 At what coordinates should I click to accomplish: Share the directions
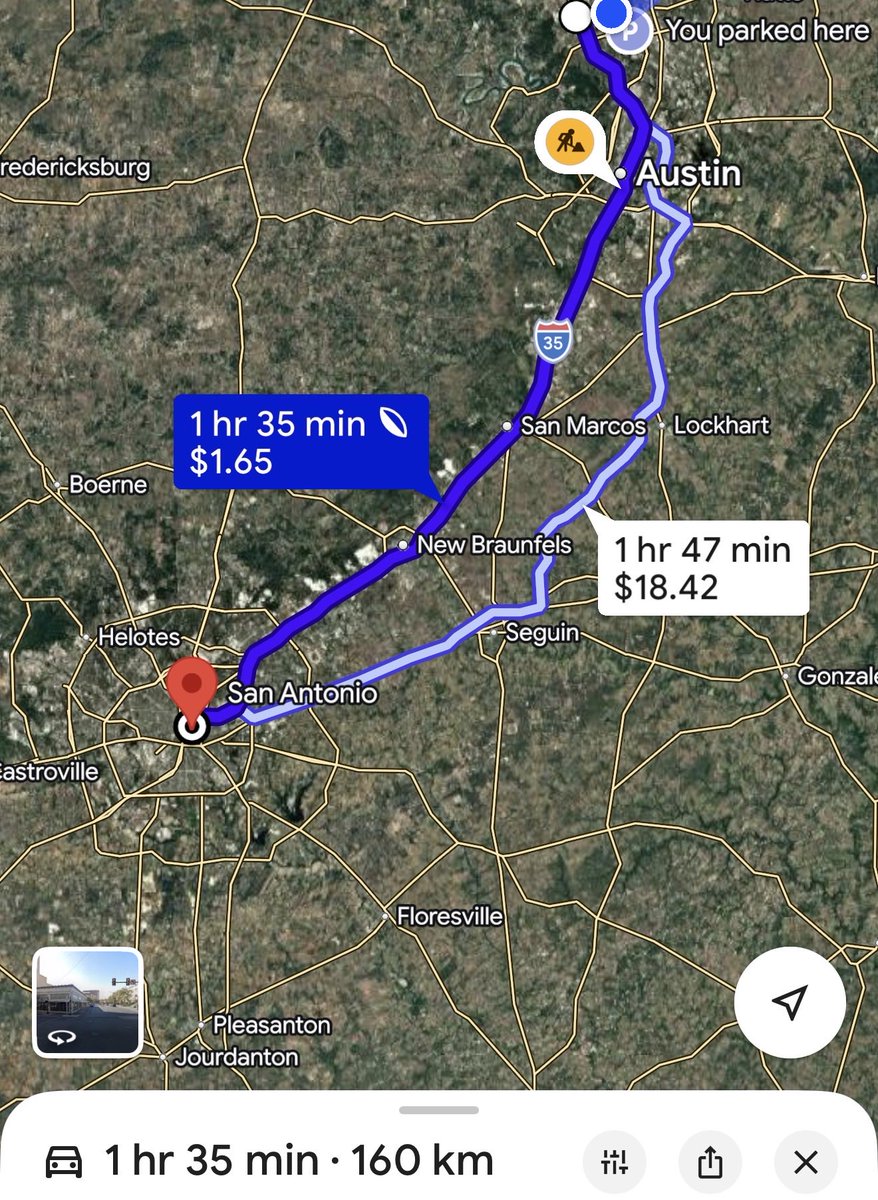click(710, 1162)
